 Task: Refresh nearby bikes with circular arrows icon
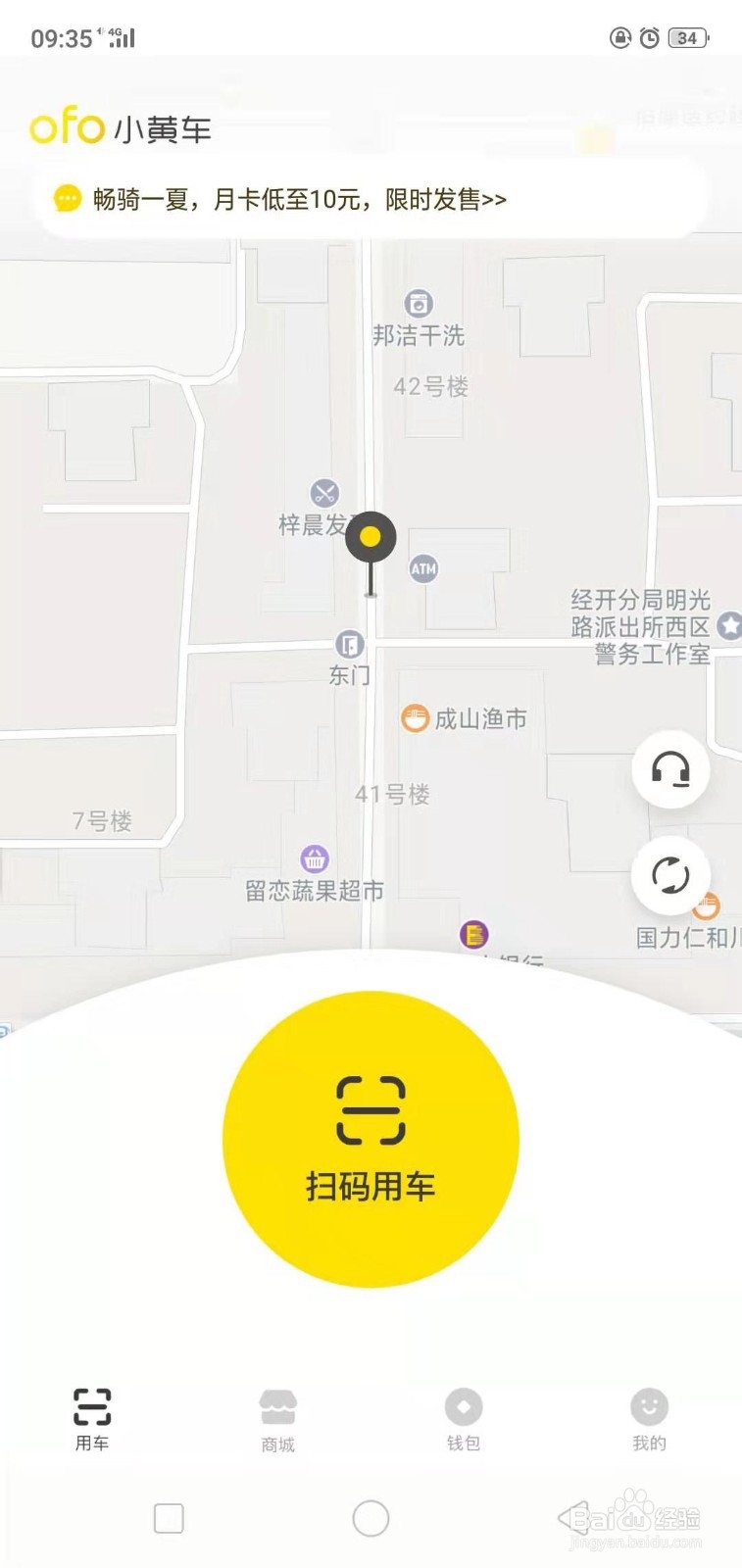coord(670,875)
